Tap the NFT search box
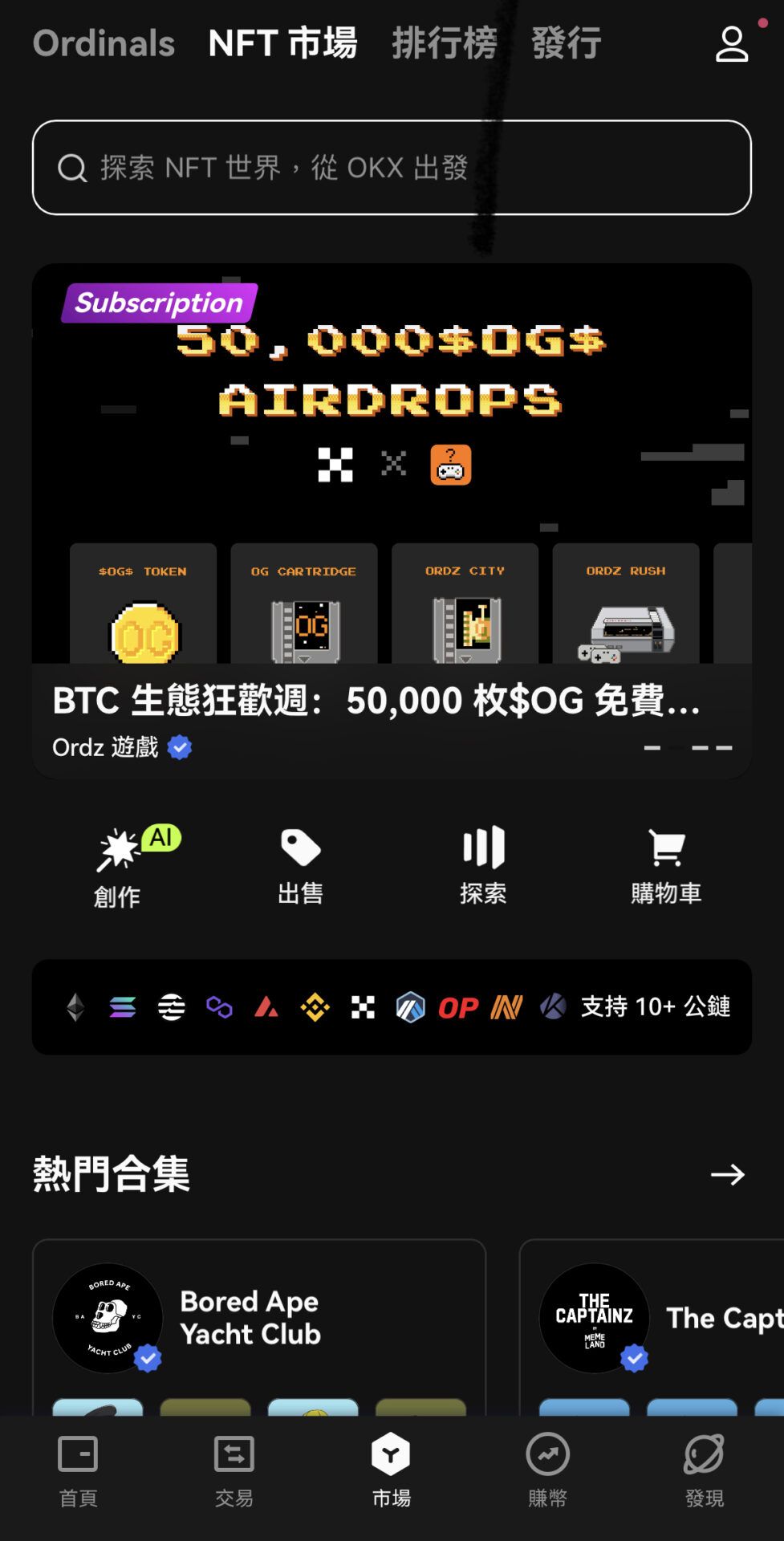The image size is (784, 1541). (x=392, y=168)
